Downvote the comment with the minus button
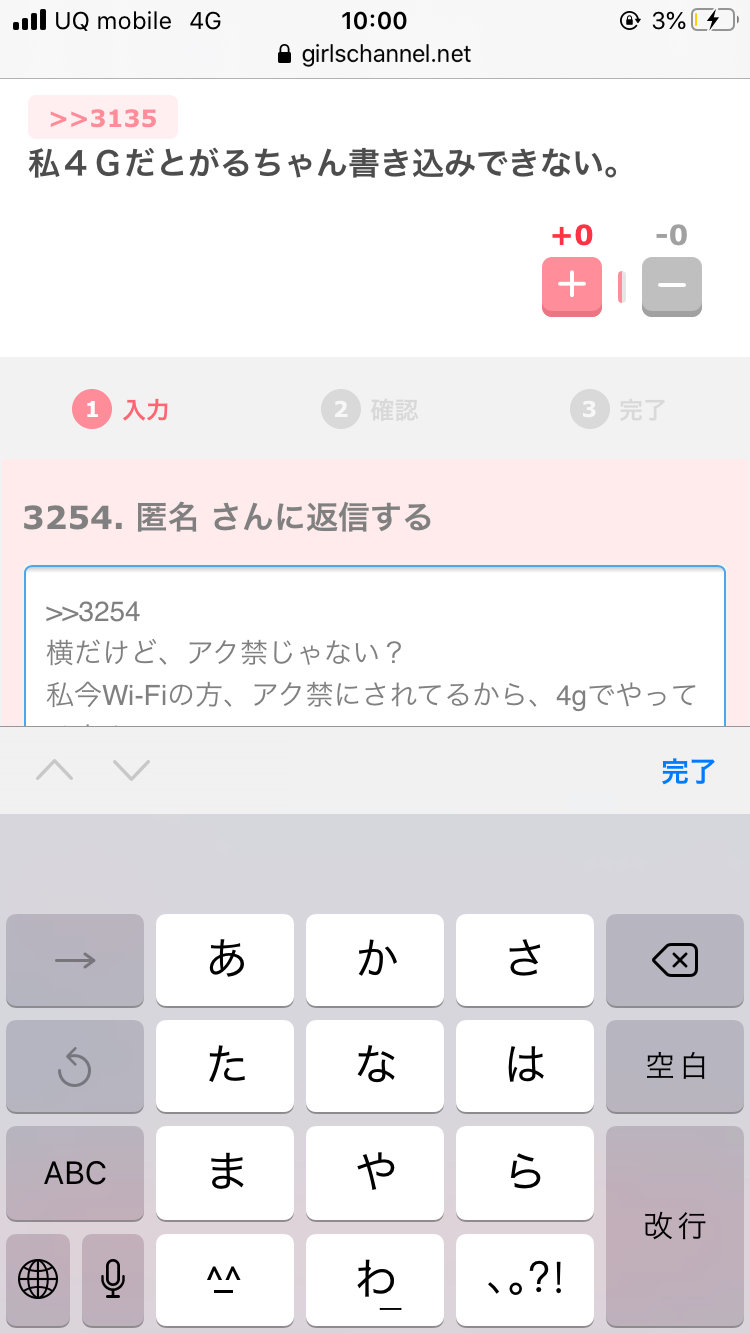Screen dimensions: 750x1334 point(672,286)
